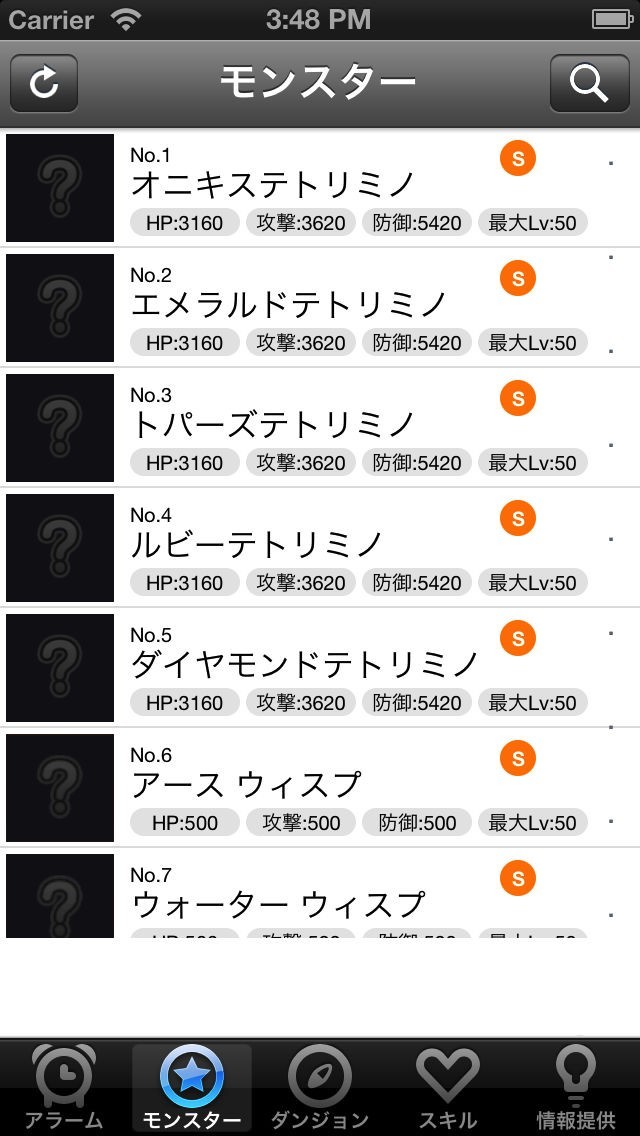
Task: Go to the ダンジョン tab
Action: pos(320,1087)
